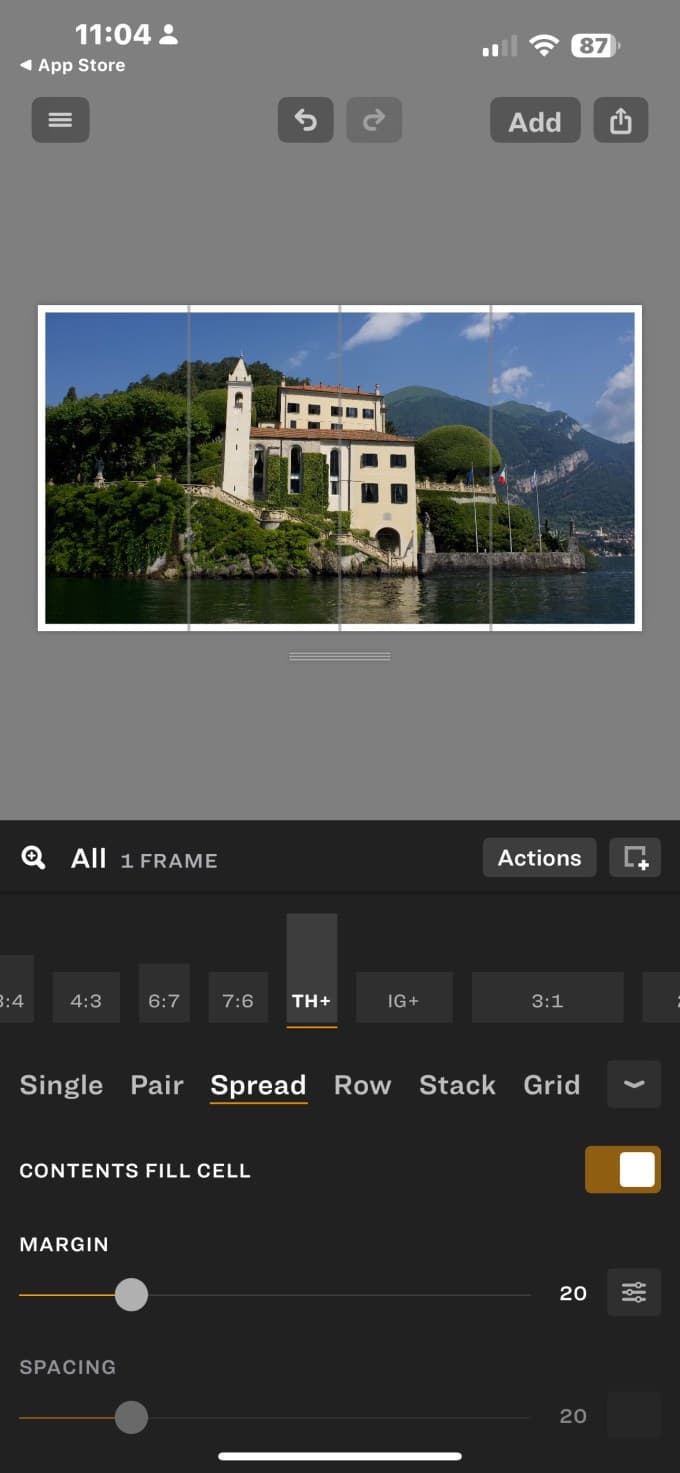Viewport: 680px width, 1473px height.
Task: Disable Contents Fill Cell toggle
Action: coord(622,1170)
